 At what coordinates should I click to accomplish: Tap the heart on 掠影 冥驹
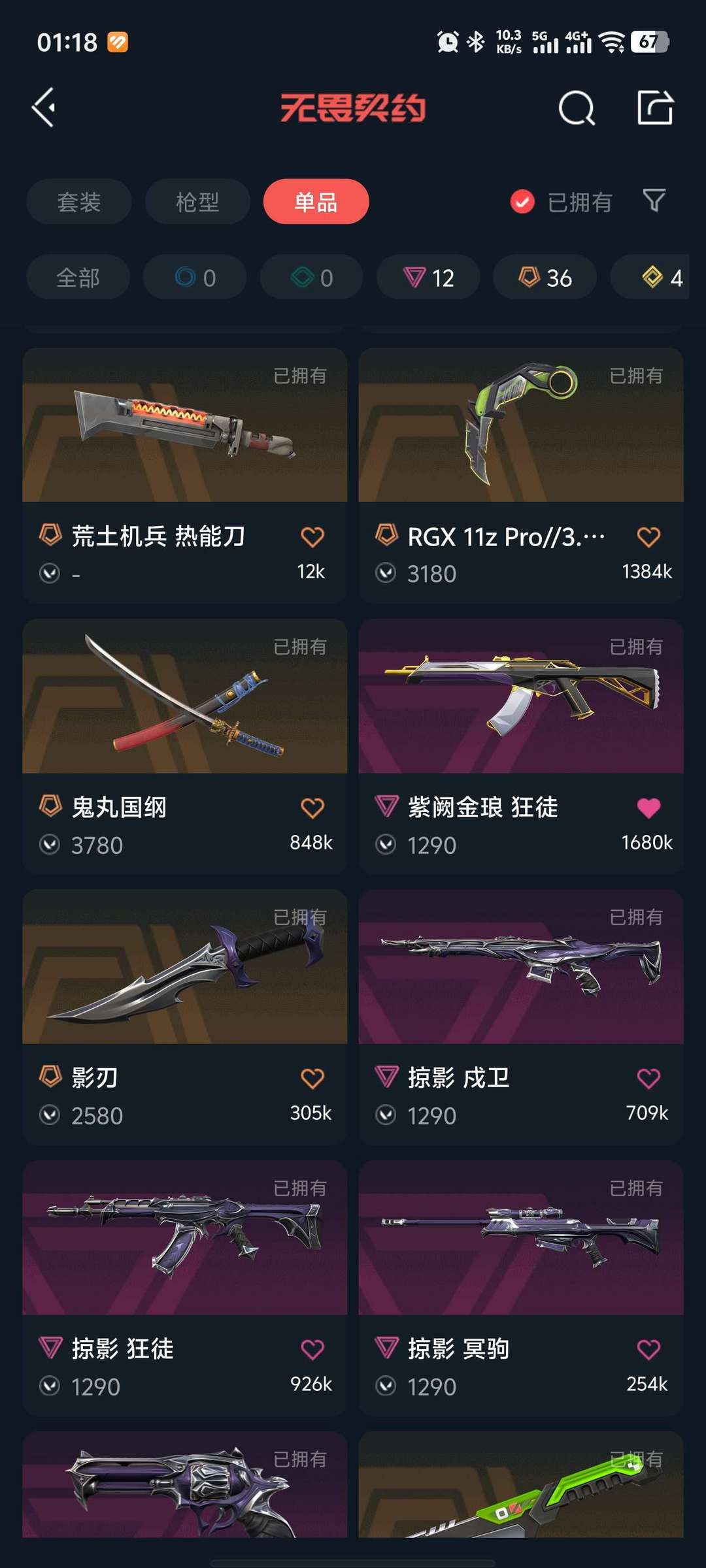(648, 1349)
